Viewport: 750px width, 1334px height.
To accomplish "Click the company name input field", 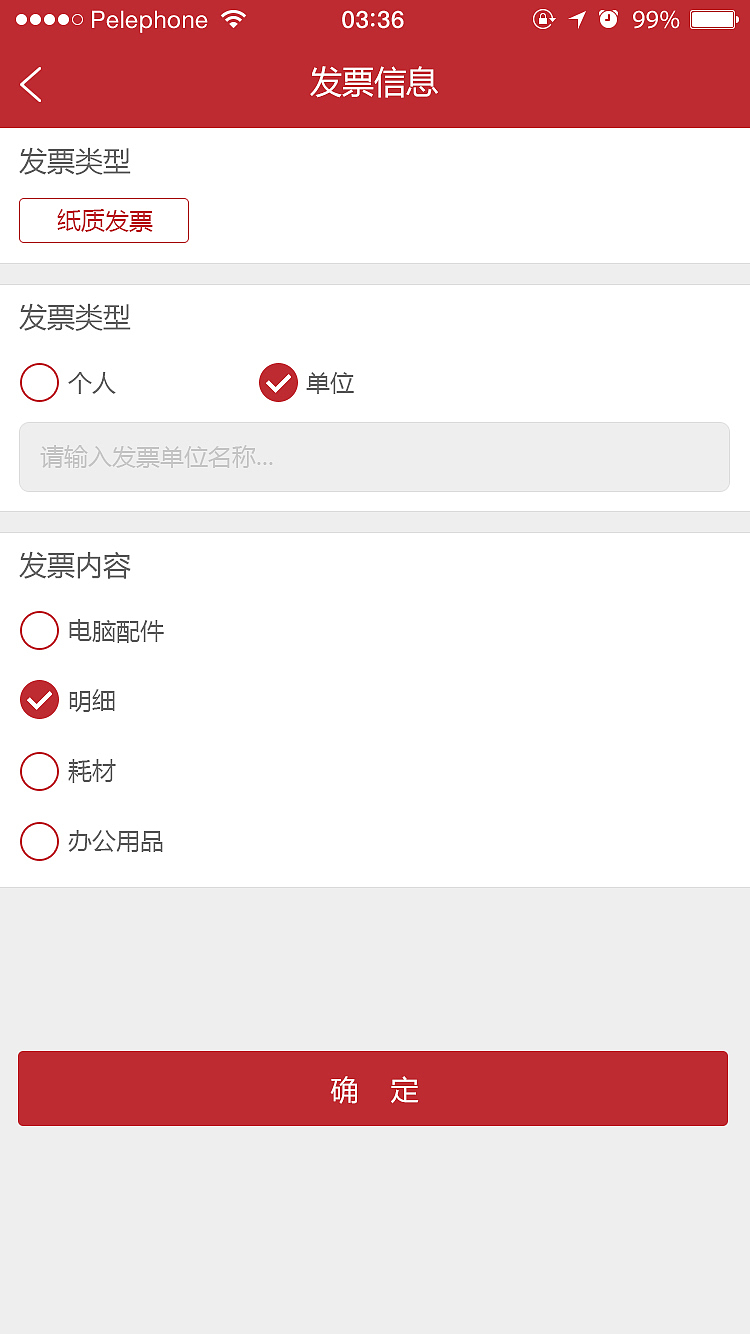I will coord(374,457).
